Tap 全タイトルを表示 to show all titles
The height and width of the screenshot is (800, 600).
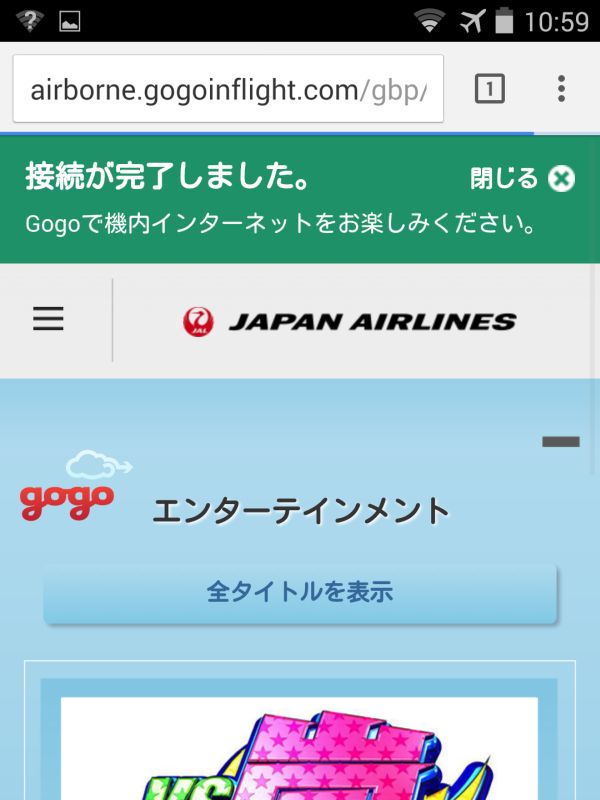click(300, 592)
